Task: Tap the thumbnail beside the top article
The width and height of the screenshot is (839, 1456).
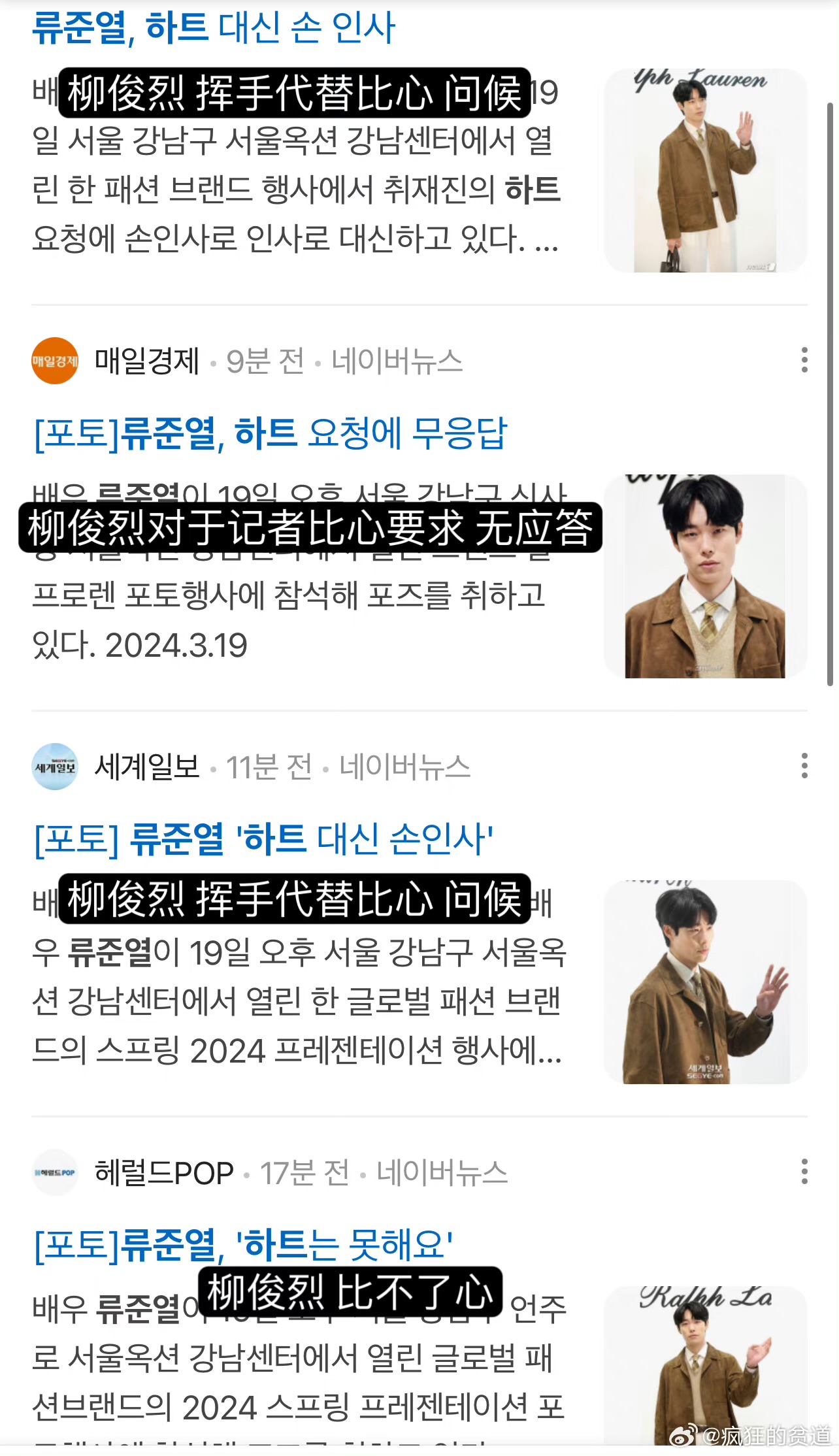Action: pos(705,171)
